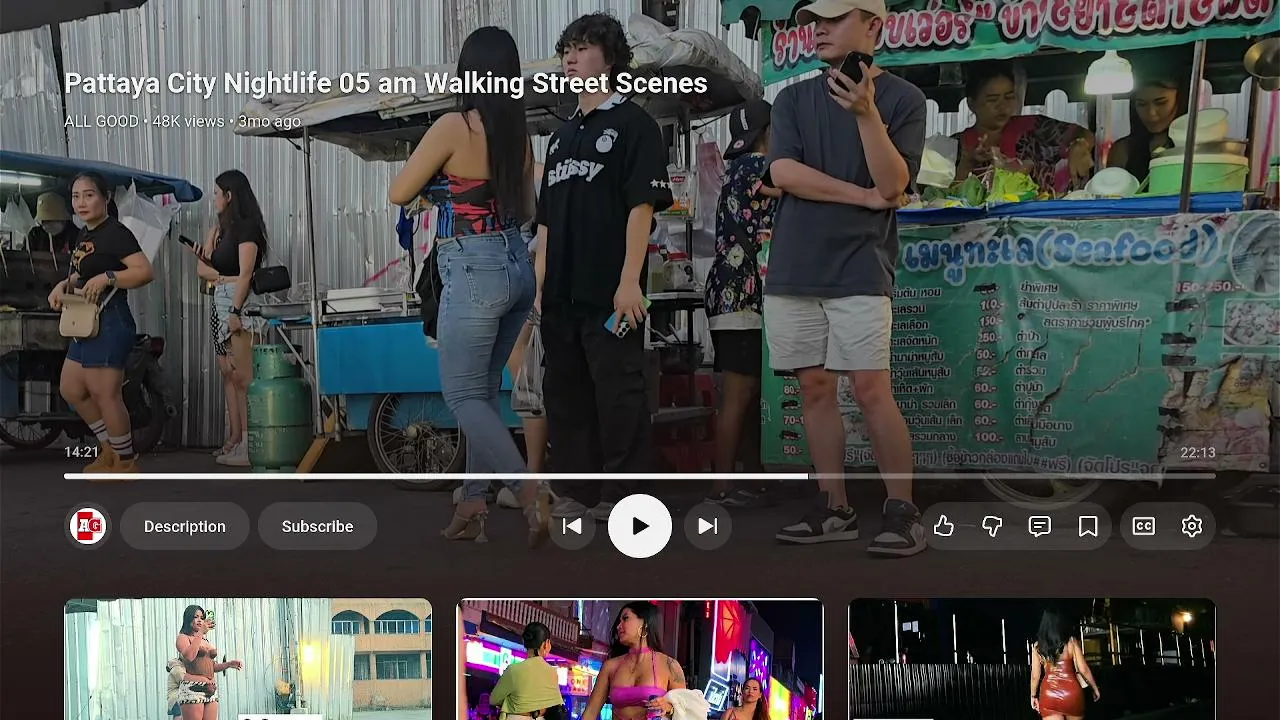Dislike this video with thumbs down
Screen dimensions: 1280x720
click(x=992, y=526)
